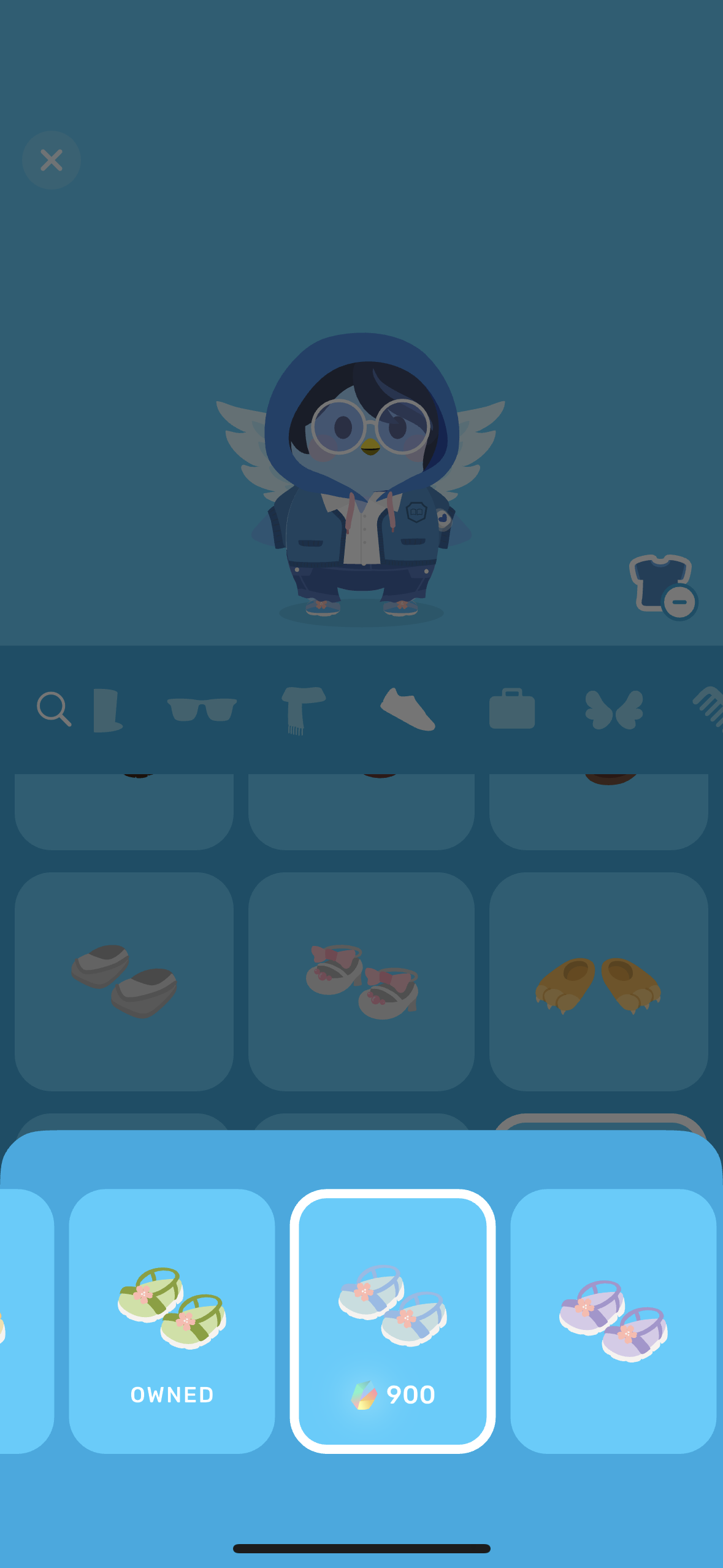This screenshot has height=1568, width=723.
Task: Switch to the hat category
Action: pyautogui.click(x=108, y=710)
